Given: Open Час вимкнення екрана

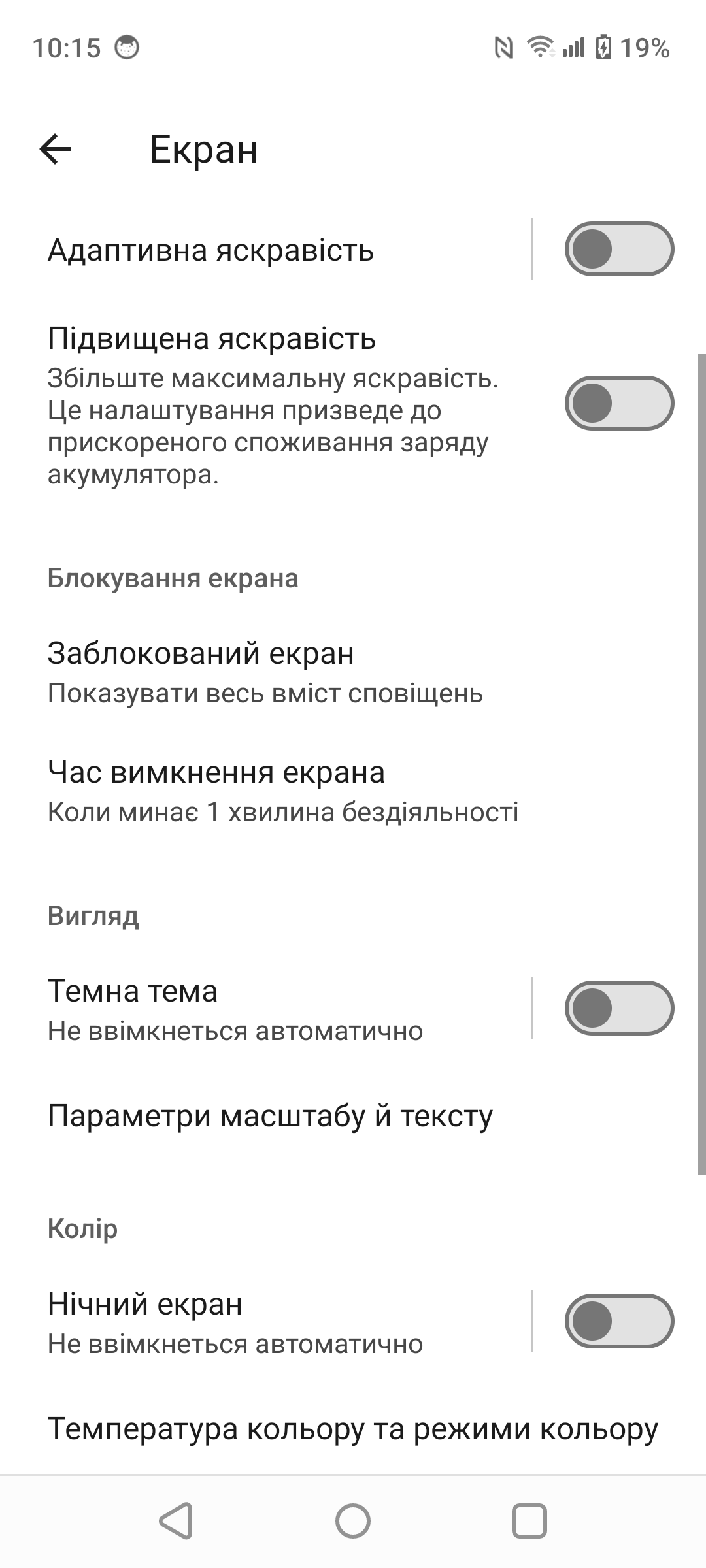Looking at the screenshot, I should pyautogui.click(x=353, y=791).
